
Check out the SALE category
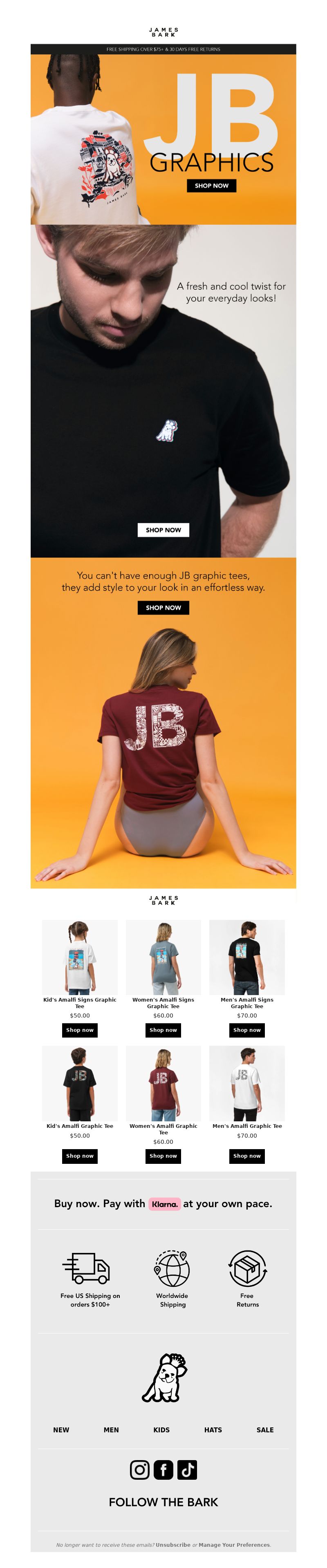pyautogui.click(x=265, y=1430)
